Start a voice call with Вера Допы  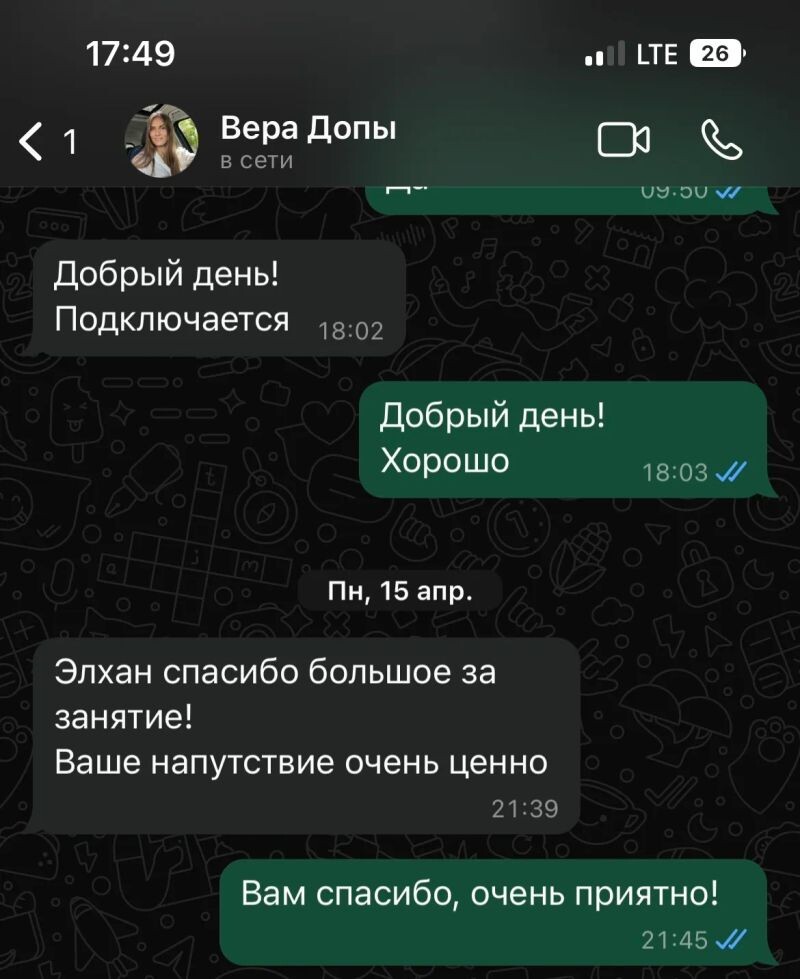coord(722,140)
